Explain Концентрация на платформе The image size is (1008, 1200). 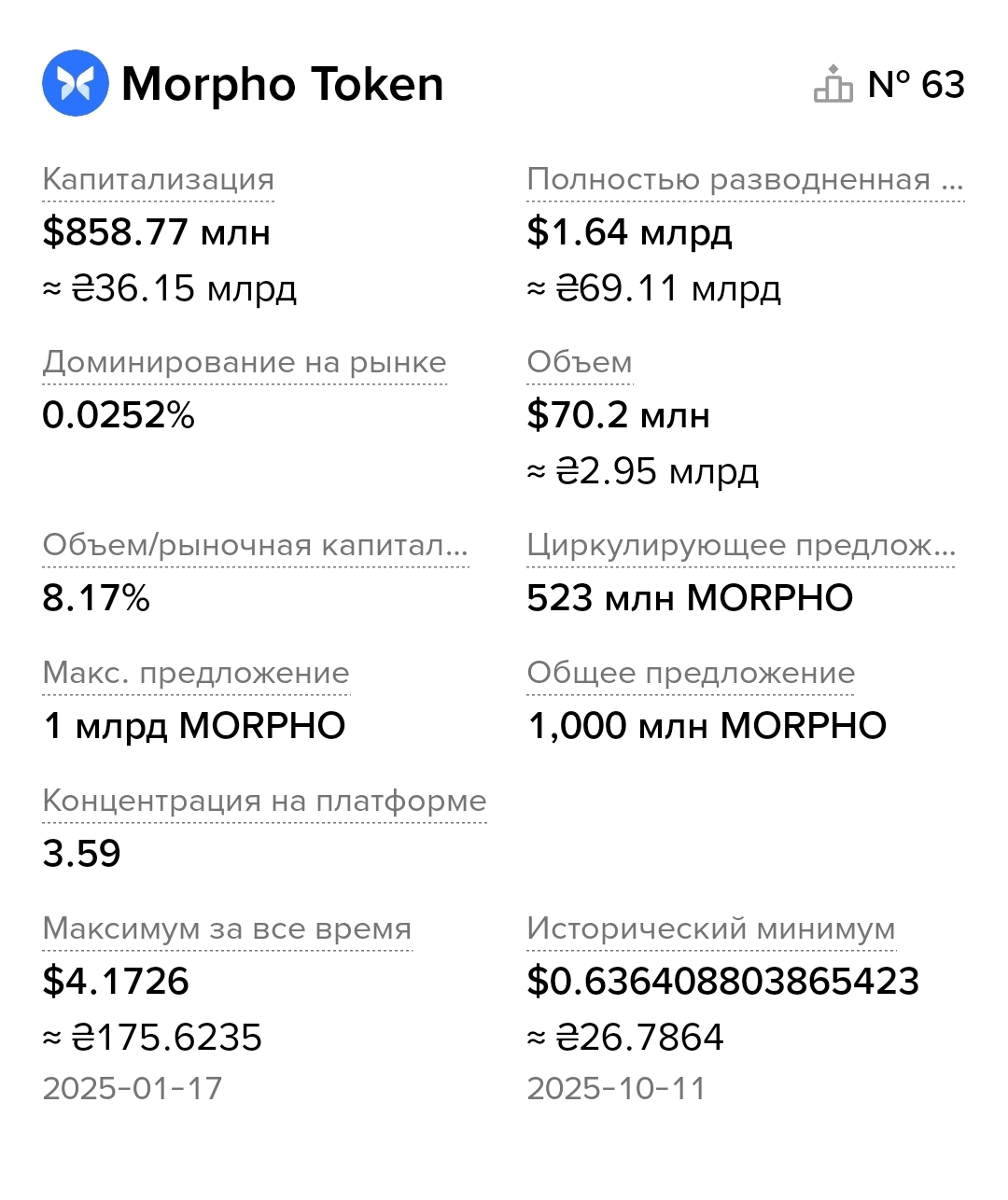point(264,801)
